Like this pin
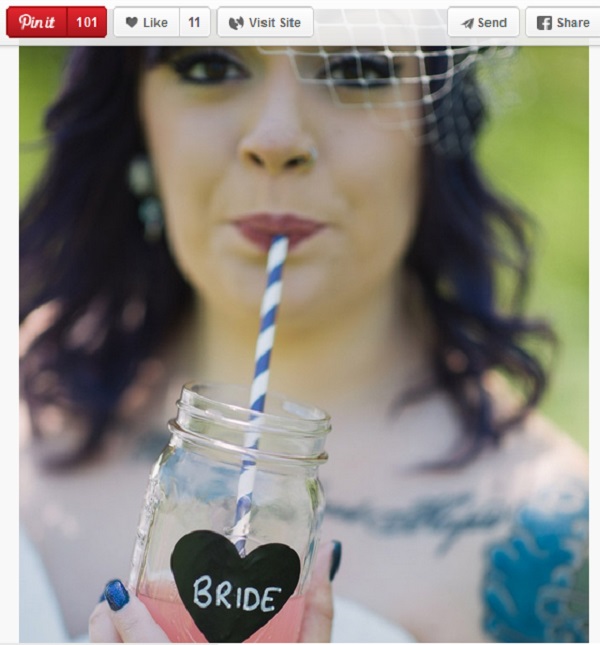600x645 pixels. click(x=146, y=22)
